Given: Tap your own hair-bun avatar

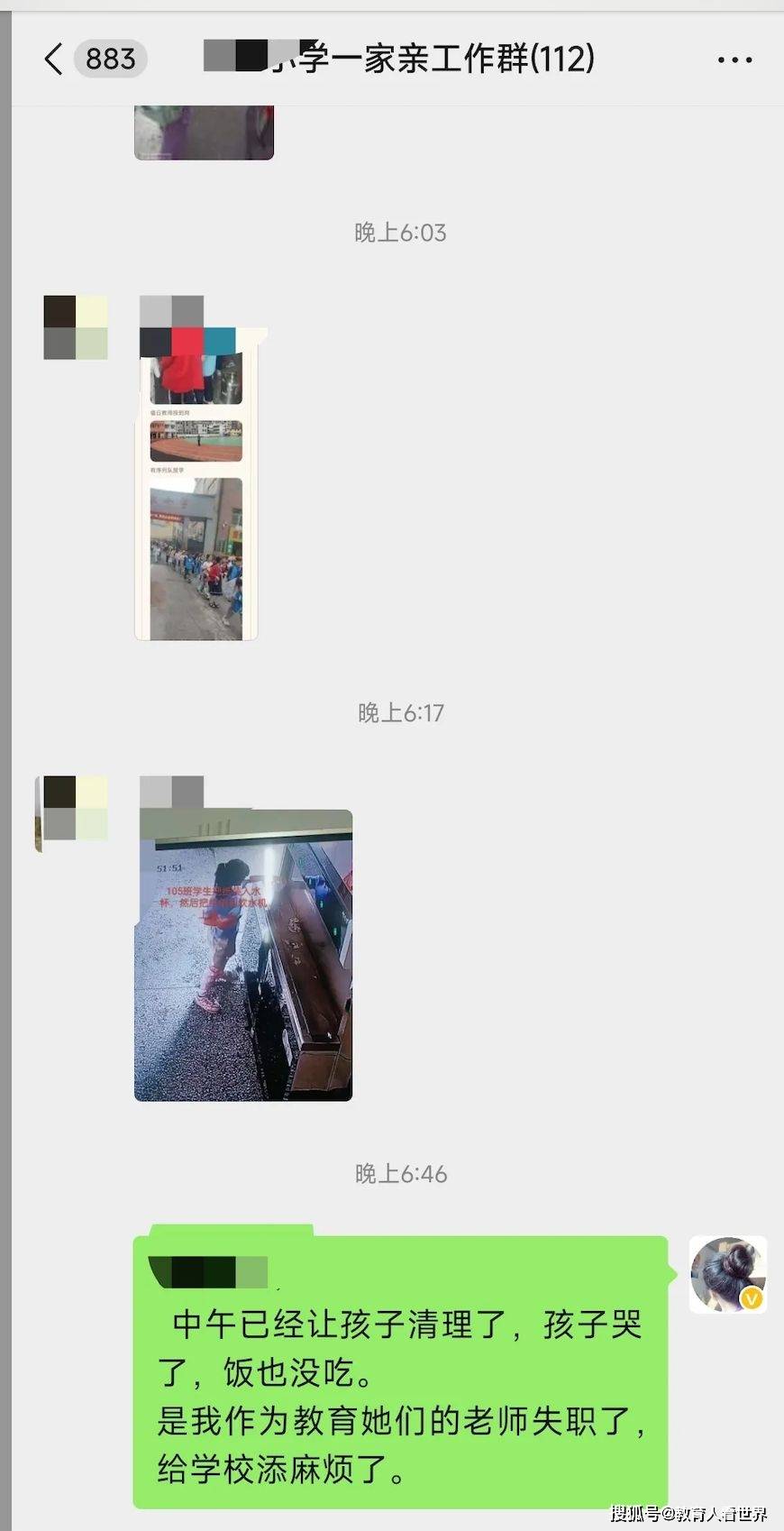Looking at the screenshot, I should 727,1273.
